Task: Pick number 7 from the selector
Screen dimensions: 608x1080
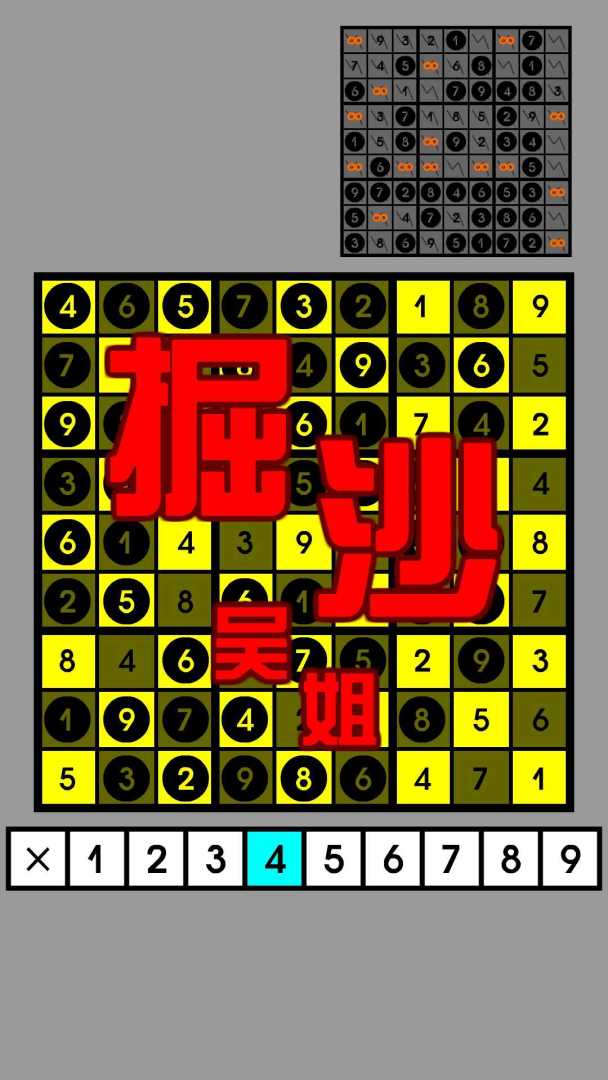Action: click(x=452, y=859)
